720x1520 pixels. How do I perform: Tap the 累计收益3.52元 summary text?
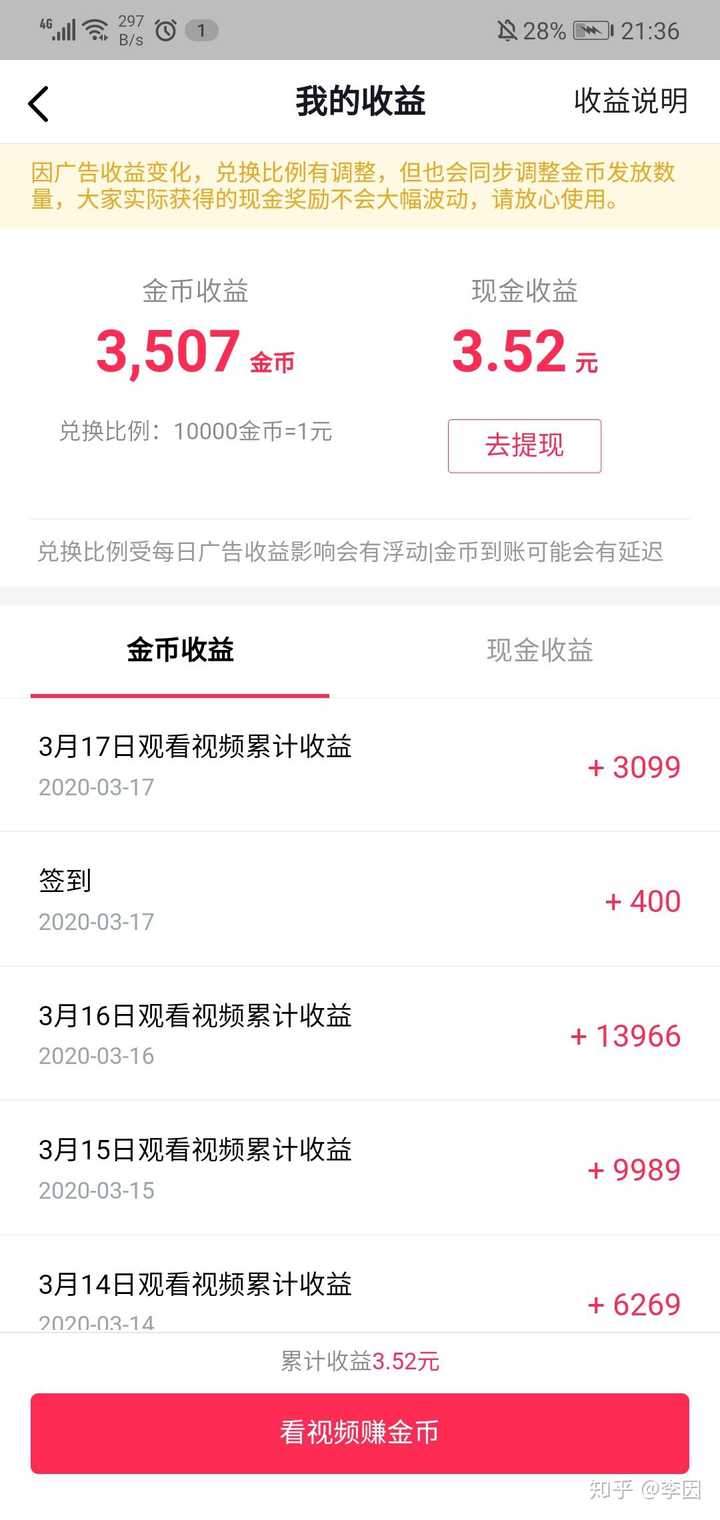click(x=360, y=1362)
